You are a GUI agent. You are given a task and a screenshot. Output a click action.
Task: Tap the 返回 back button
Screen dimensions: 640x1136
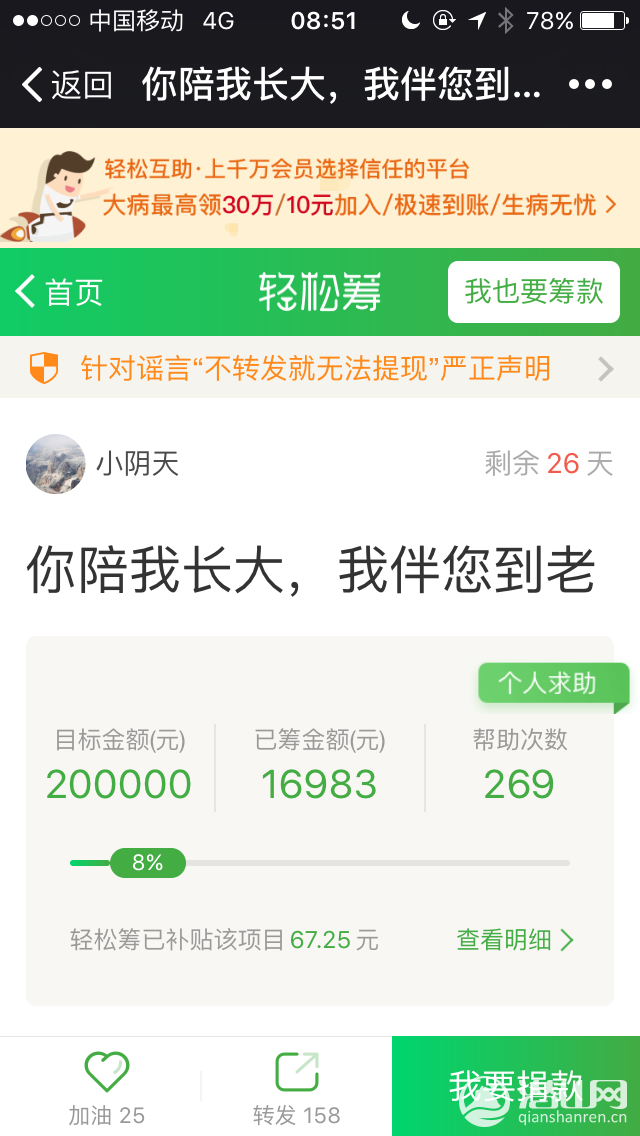tap(66, 85)
